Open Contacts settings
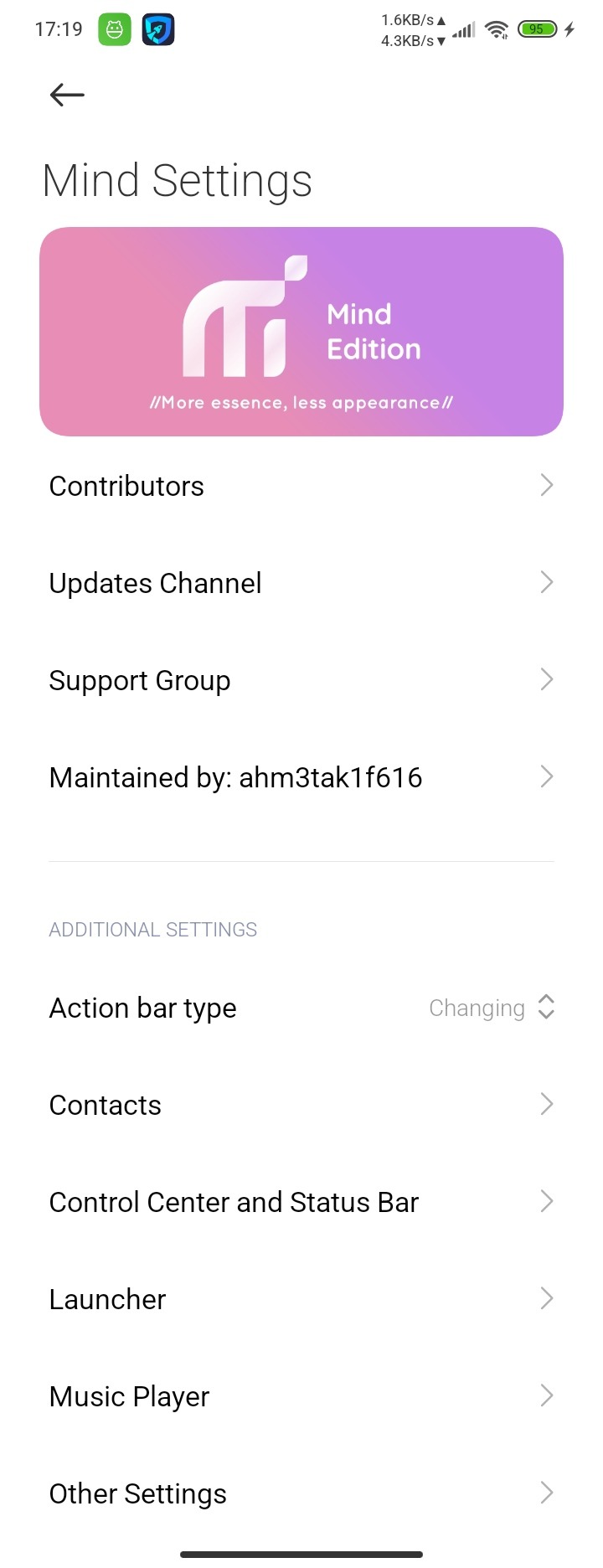The image size is (603, 1568). [301, 1105]
